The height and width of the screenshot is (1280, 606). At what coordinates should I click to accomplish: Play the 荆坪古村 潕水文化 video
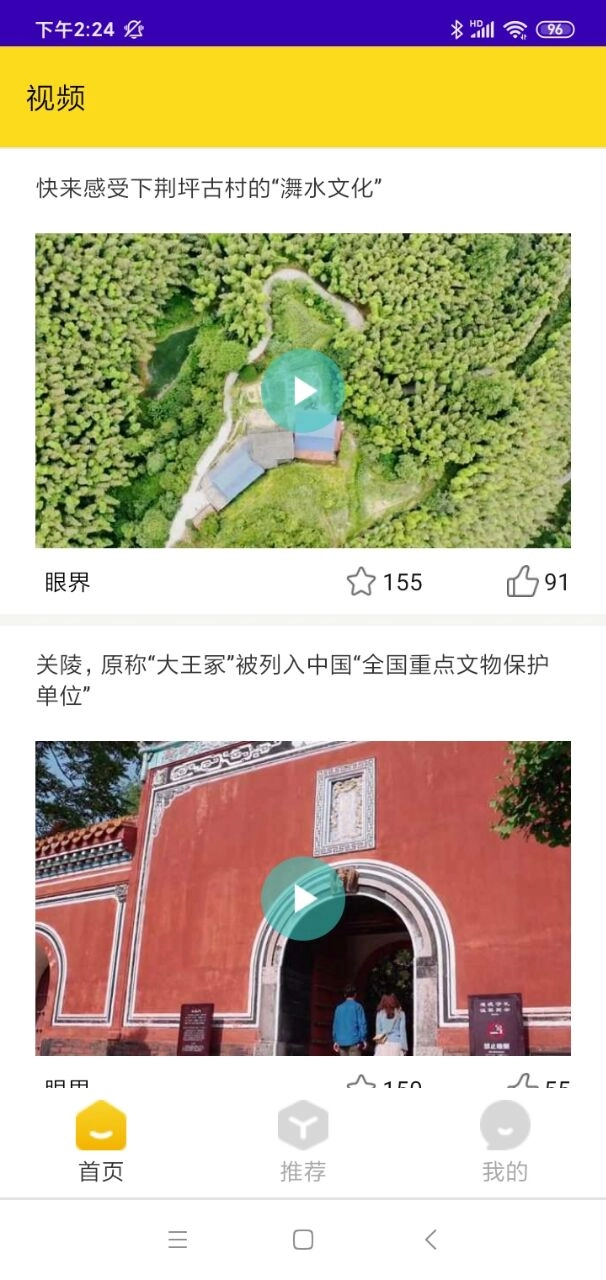303,391
